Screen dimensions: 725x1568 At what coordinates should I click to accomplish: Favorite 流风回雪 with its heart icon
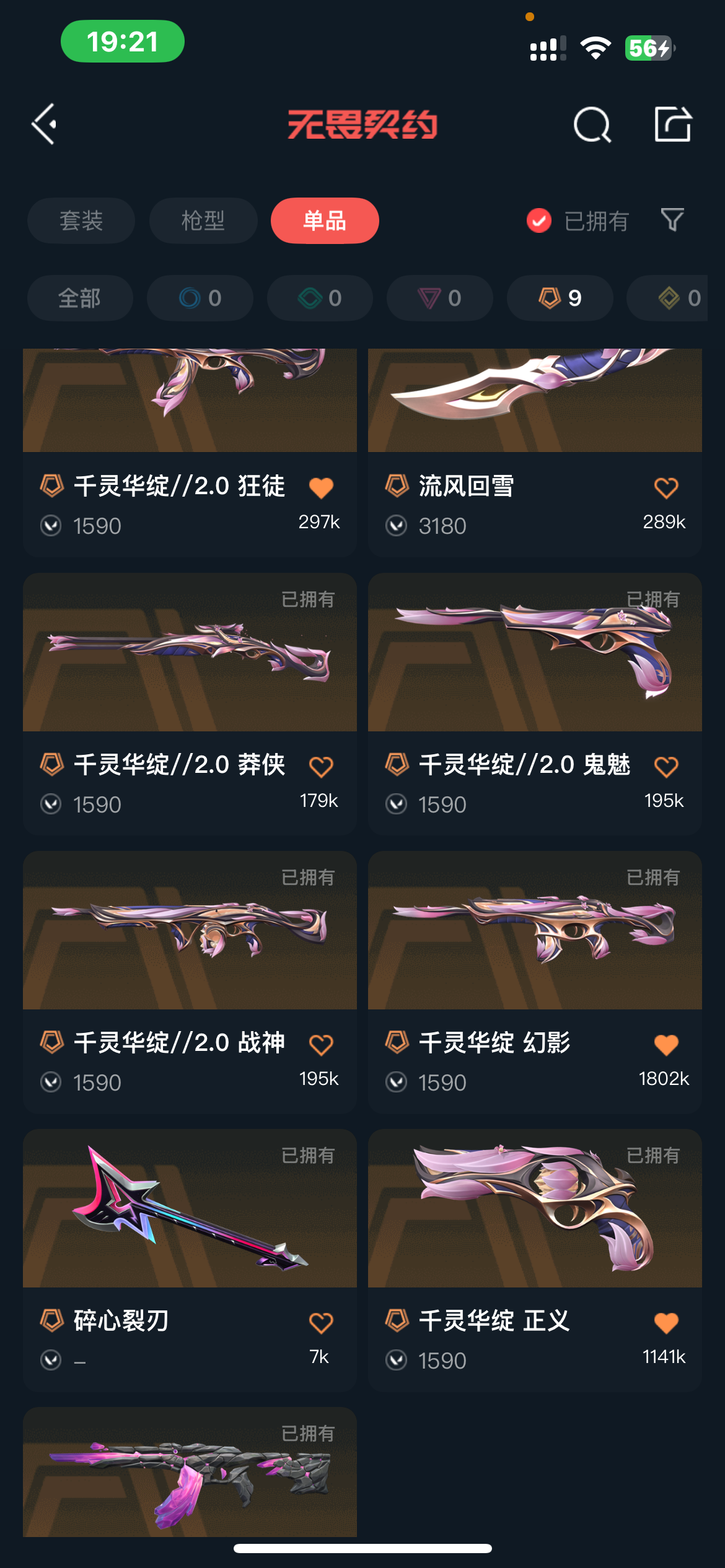pyautogui.click(x=666, y=488)
